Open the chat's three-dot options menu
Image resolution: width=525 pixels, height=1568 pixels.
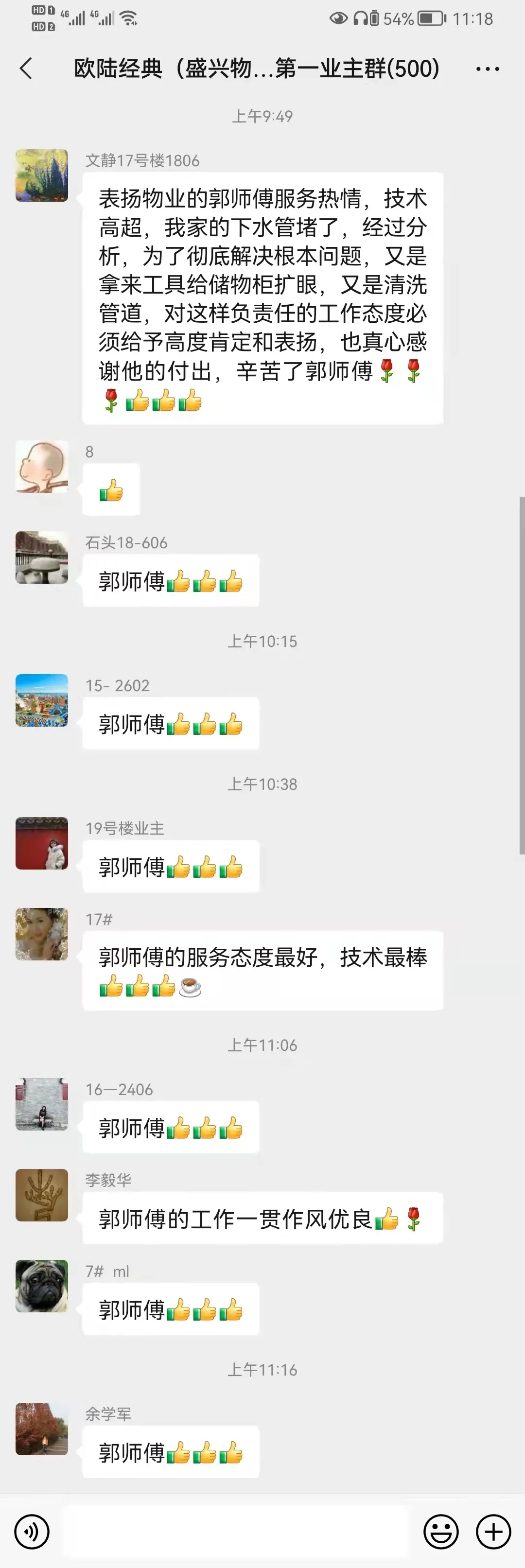[x=487, y=69]
